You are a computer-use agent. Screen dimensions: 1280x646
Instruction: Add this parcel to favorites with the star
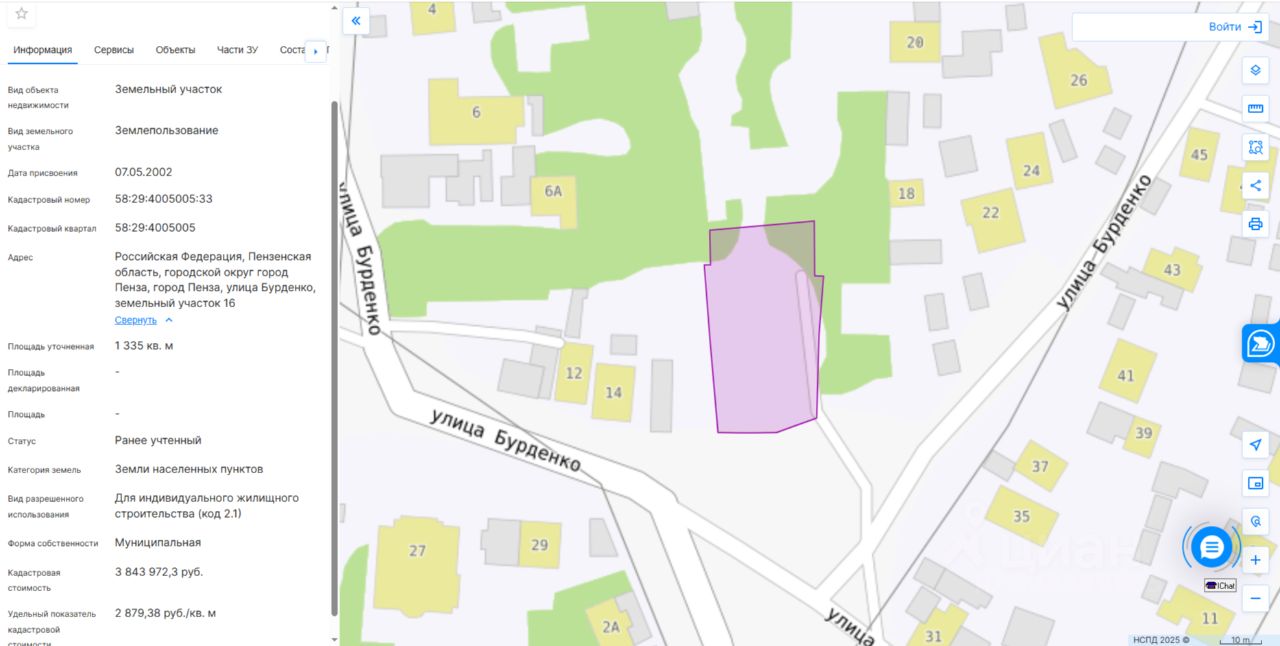(21, 14)
